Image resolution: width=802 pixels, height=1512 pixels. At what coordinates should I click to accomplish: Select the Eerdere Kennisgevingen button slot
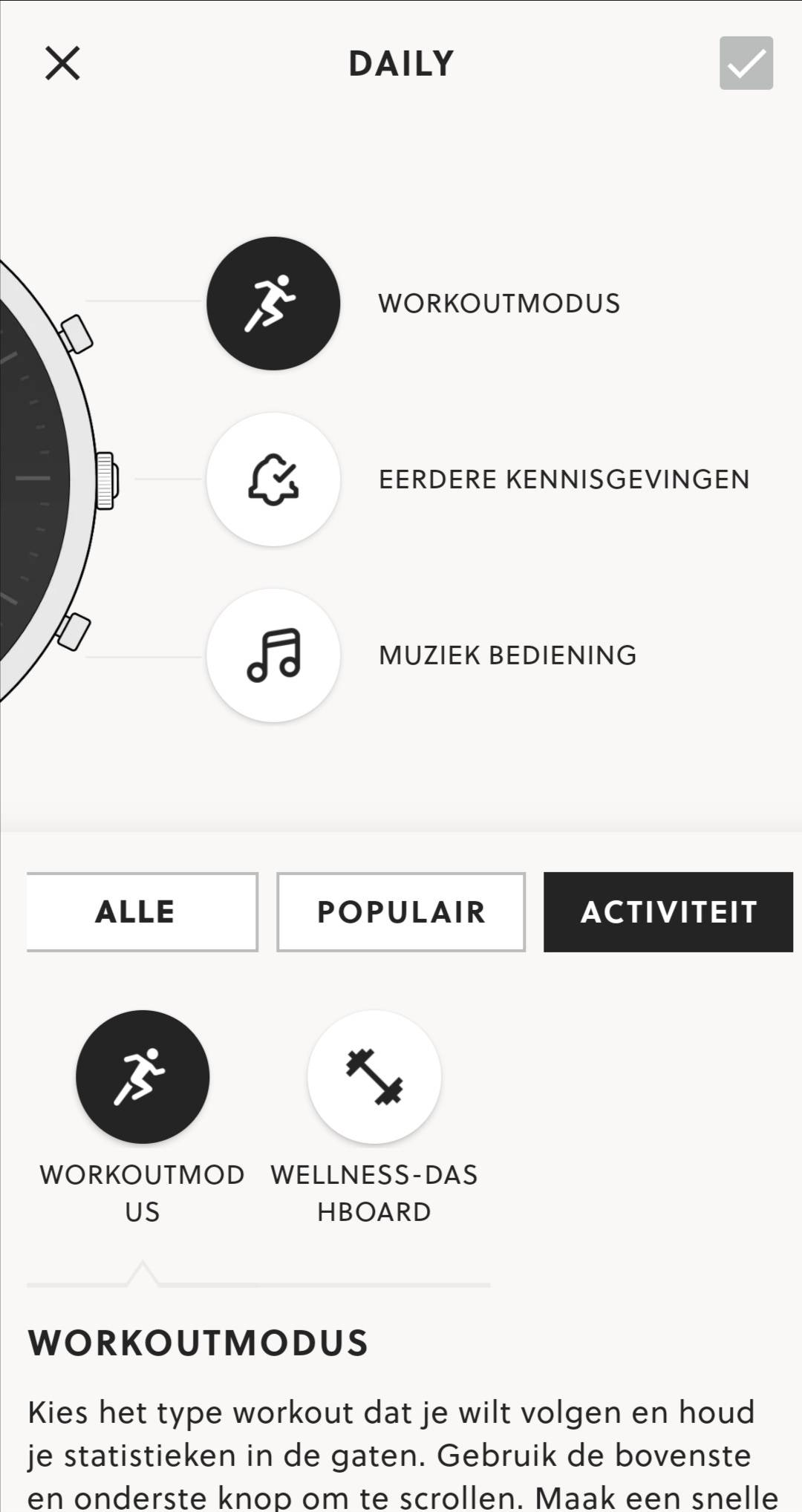[273, 480]
